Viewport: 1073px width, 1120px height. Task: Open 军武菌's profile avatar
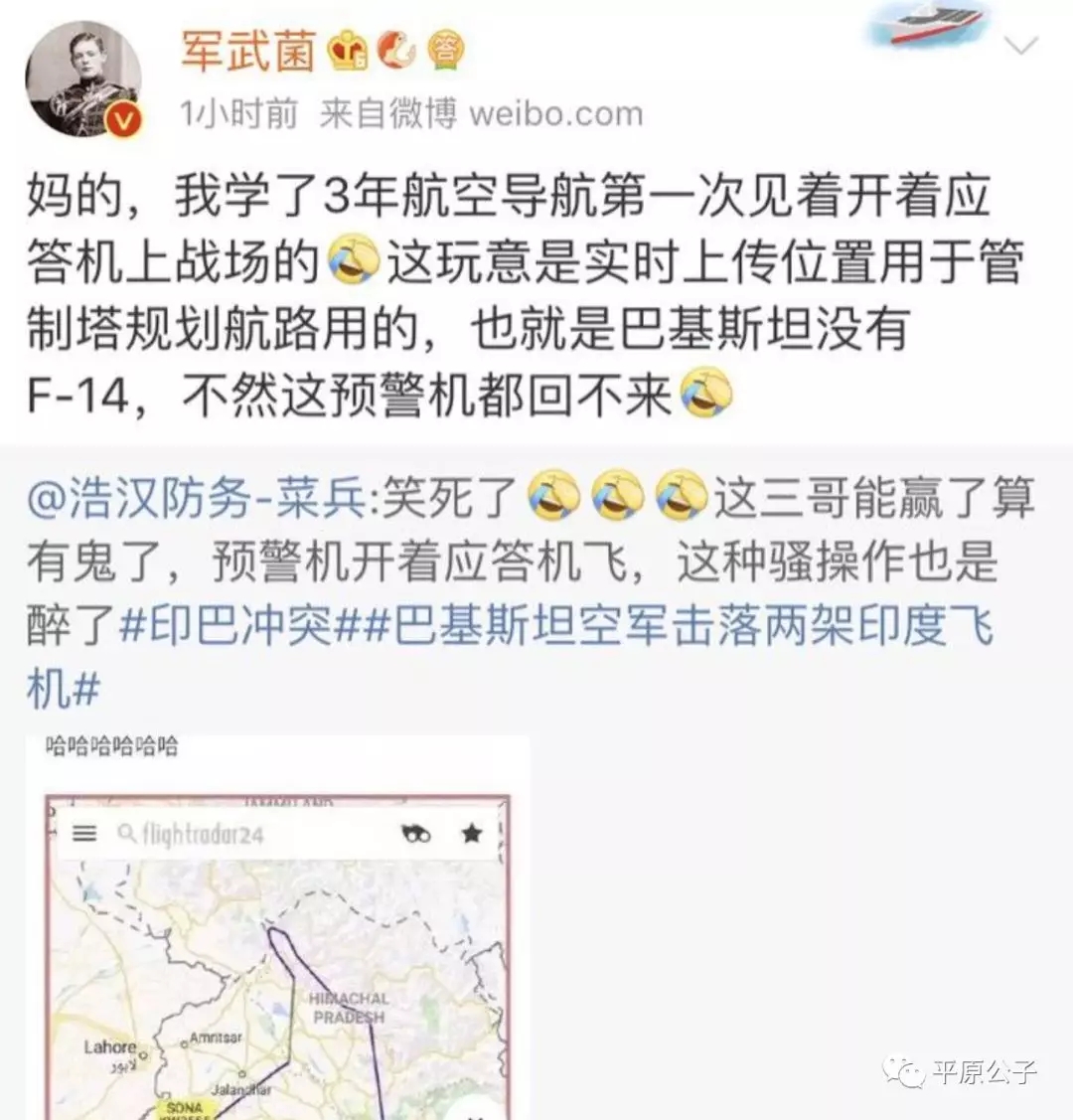click(x=83, y=80)
